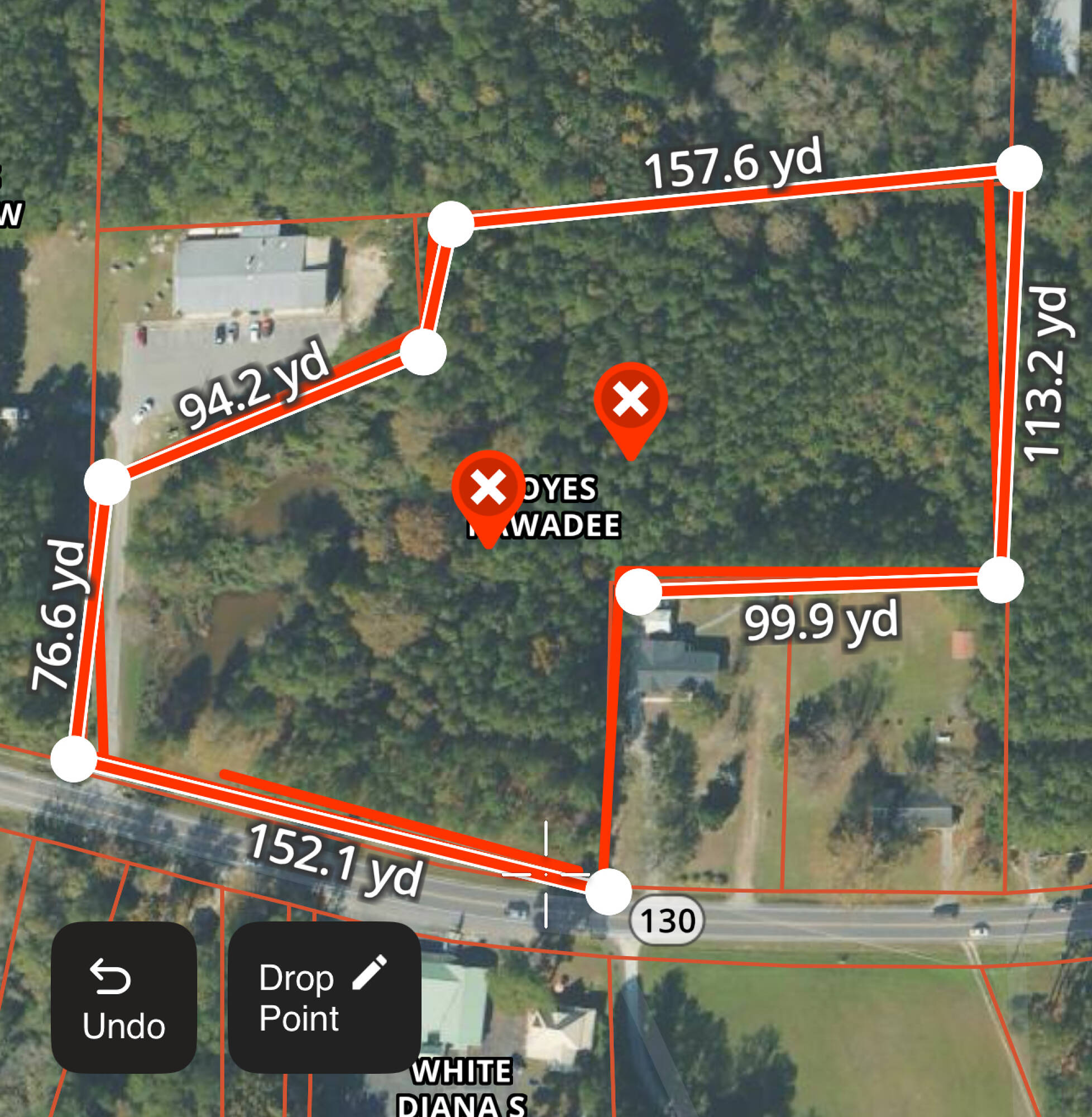Tap the Drop Point button
This screenshot has width=1092, height=1117.
pos(324,996)
